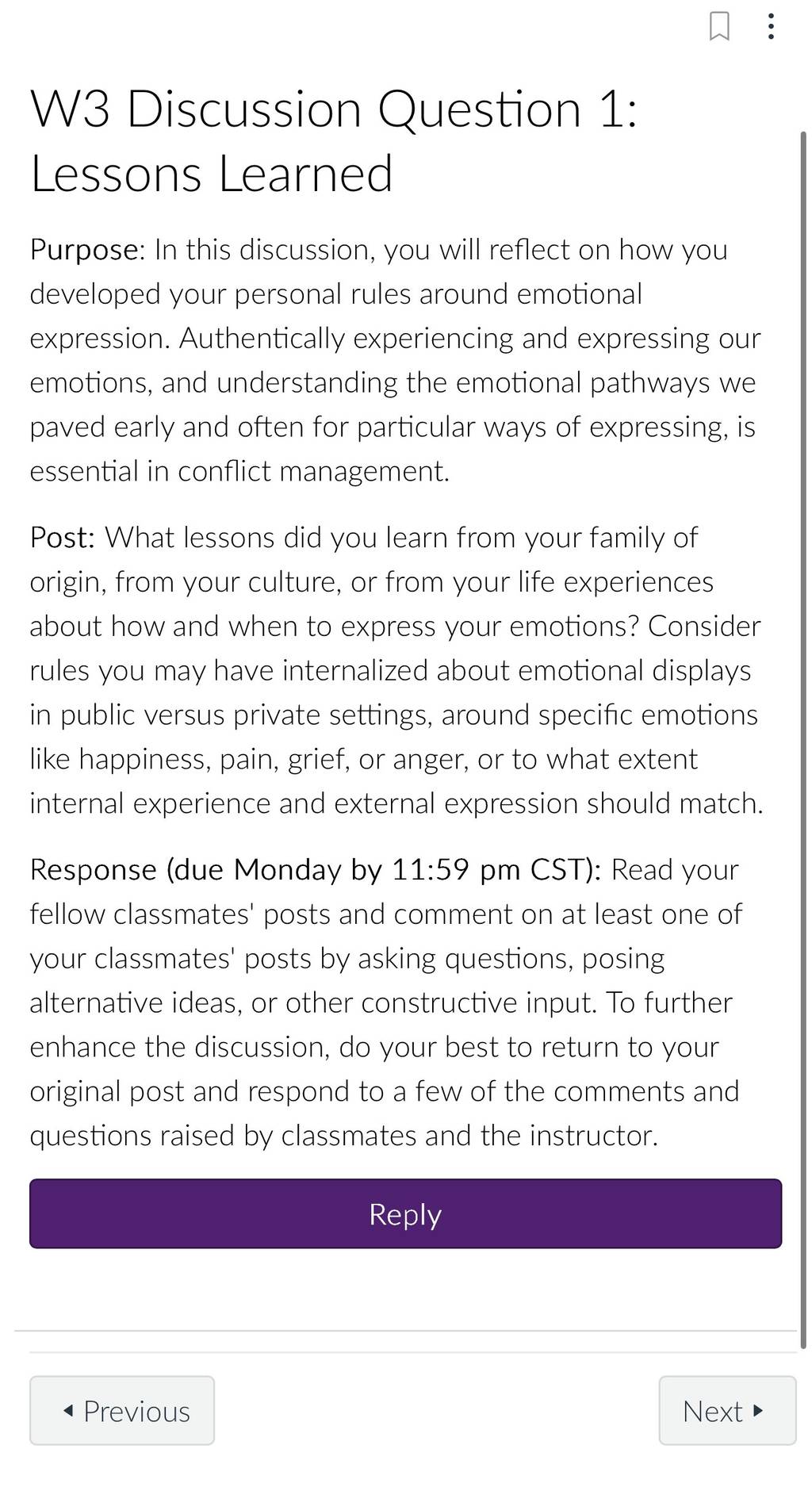
Task: Bookmark this discussion
Action: point(719,26)
